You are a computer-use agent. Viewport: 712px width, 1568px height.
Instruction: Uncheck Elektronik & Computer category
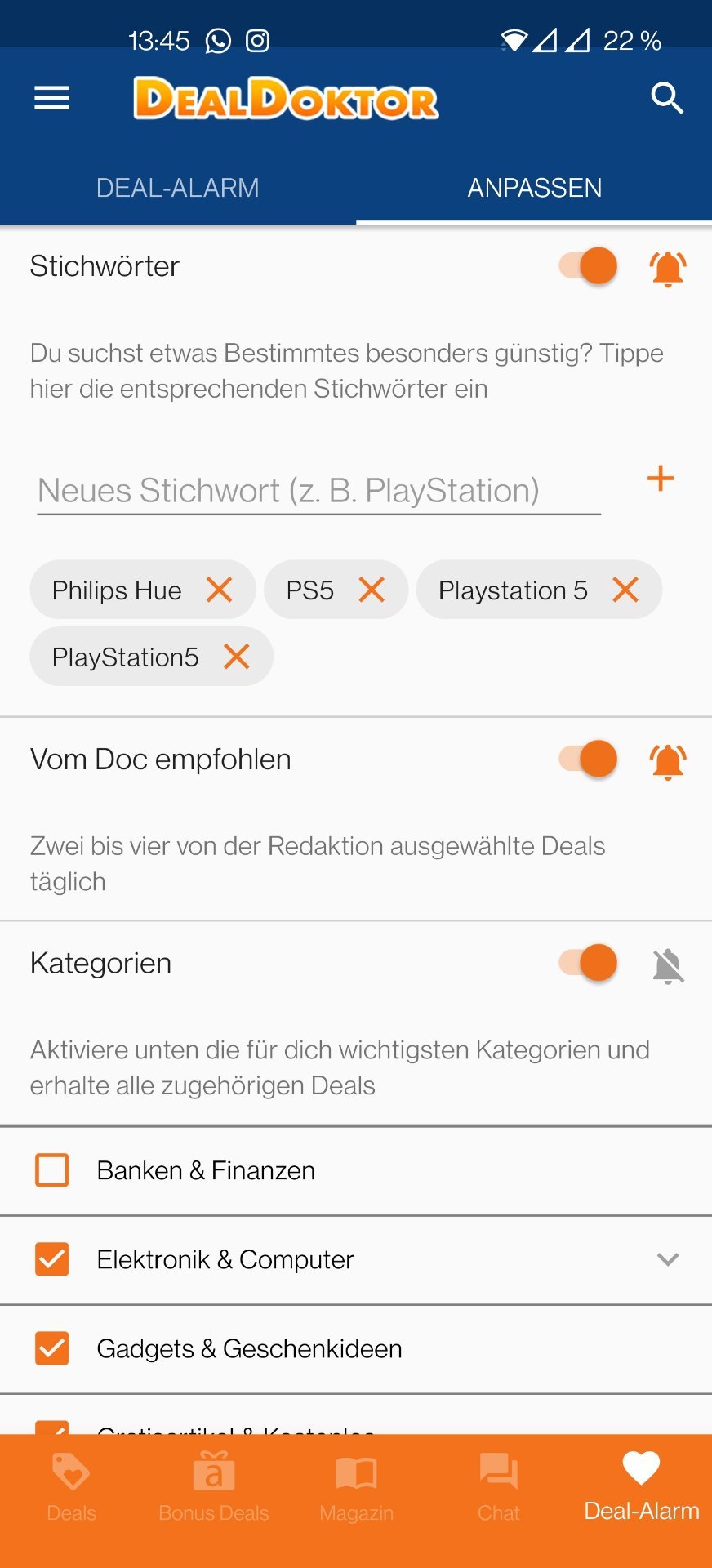click(x=52, y=1259)
